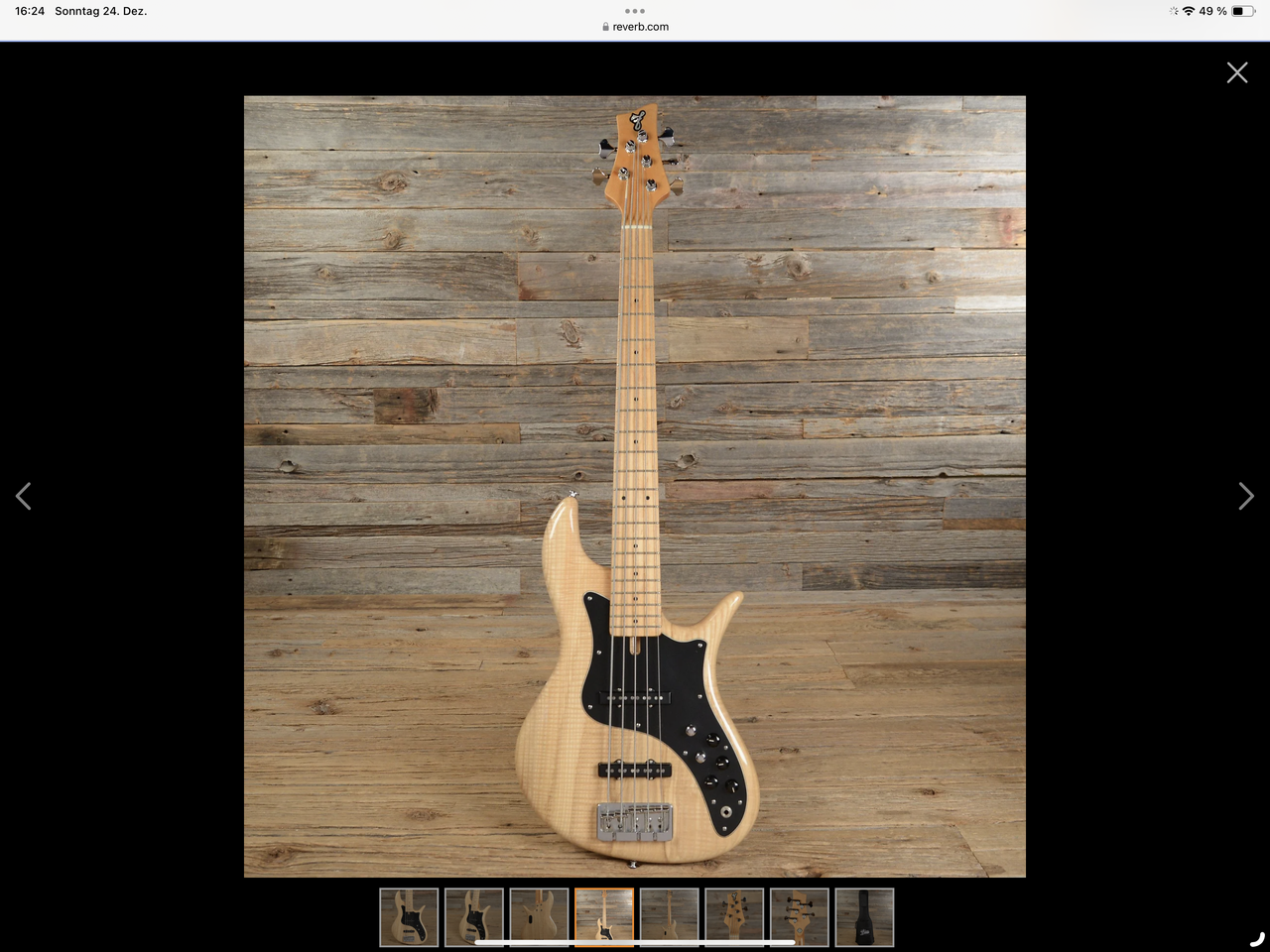The width and height of the screenshot is (1270, 952).
Task: Go to the next photo
Action: [x=1246, y=496]
